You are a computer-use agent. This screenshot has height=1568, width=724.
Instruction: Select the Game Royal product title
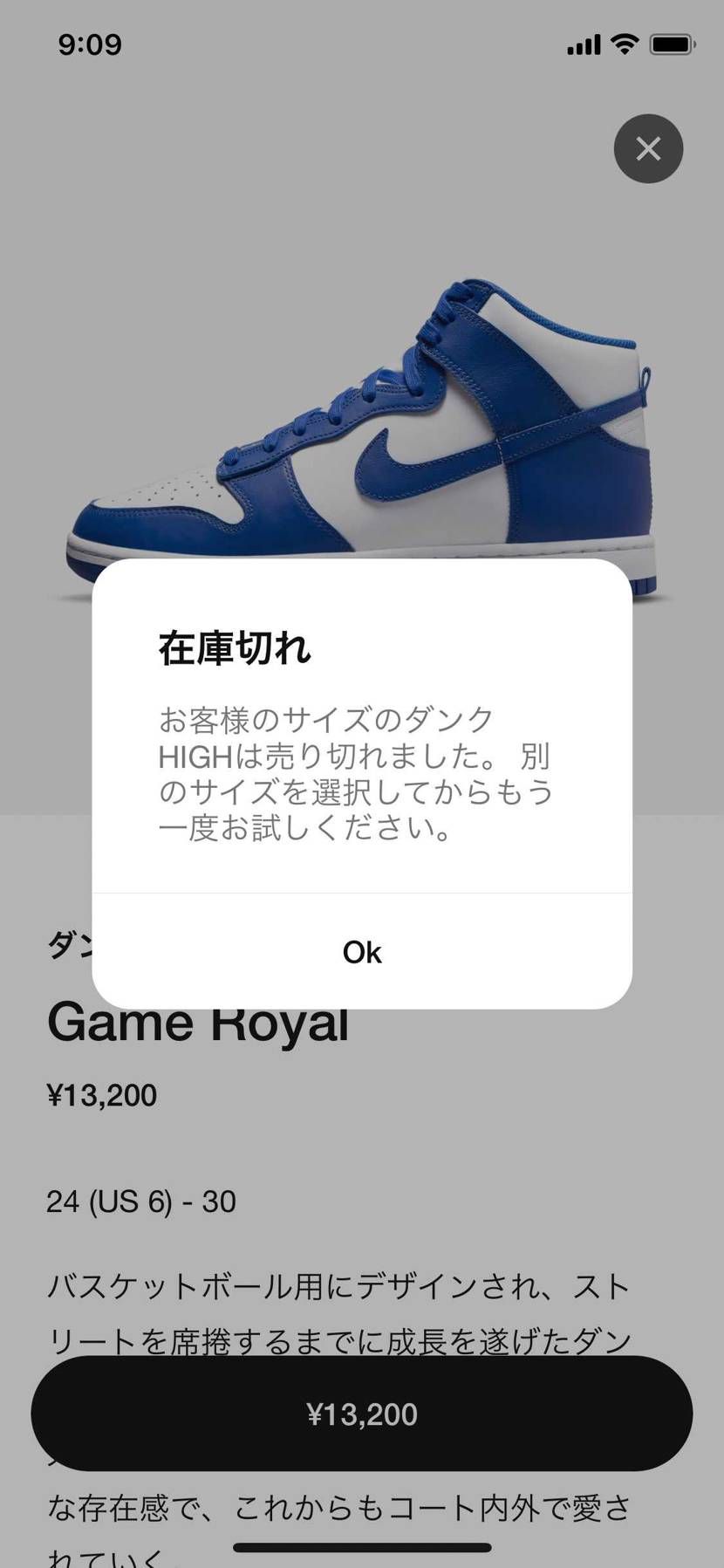tap(198, 1021)
